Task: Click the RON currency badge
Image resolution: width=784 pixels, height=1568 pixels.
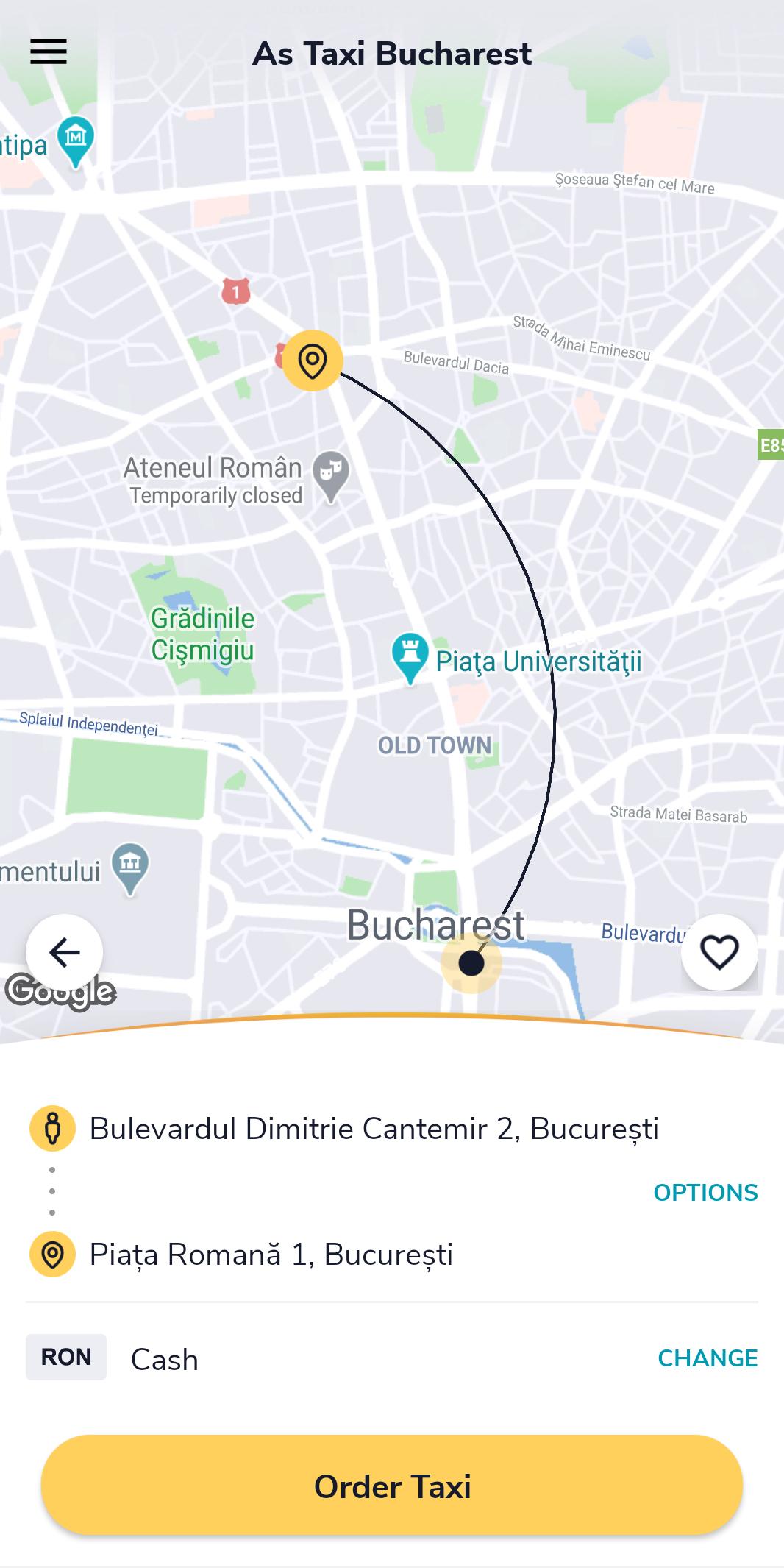Action: [65, 1356]
